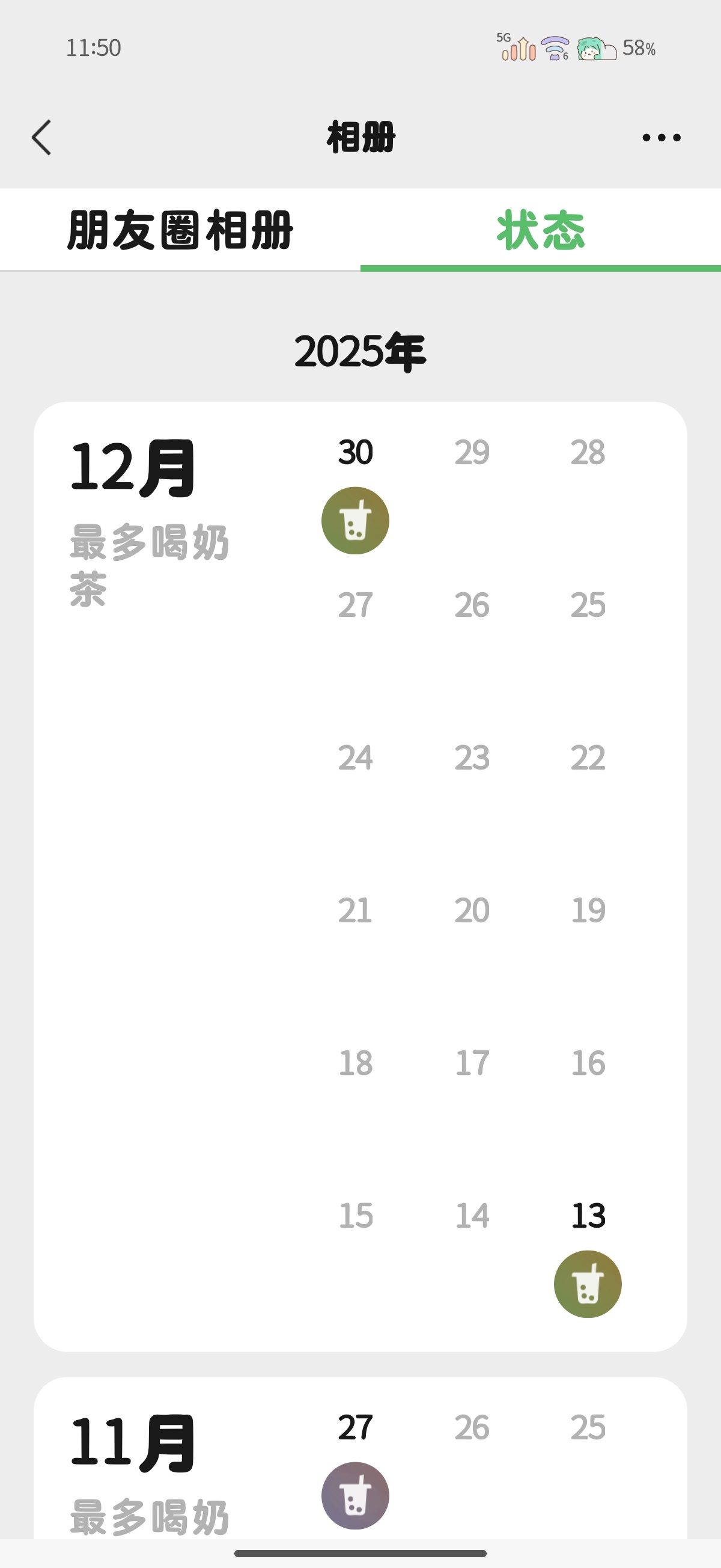Open the milk tea status on December 13
Image resolution: width=721 pixels, height=1568 pixels.
[x=588, y=1284]
